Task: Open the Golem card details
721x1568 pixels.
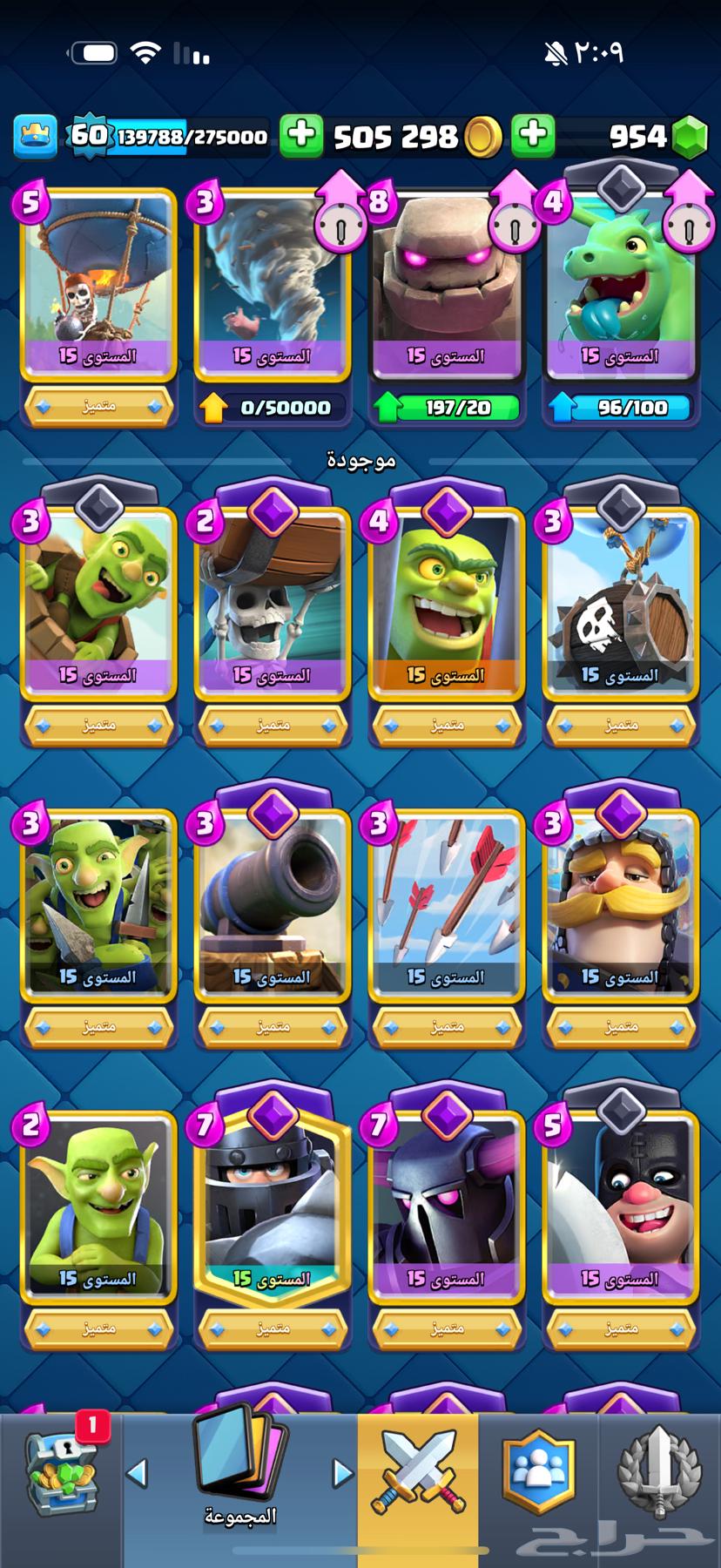Action: (x=446, y=287)
